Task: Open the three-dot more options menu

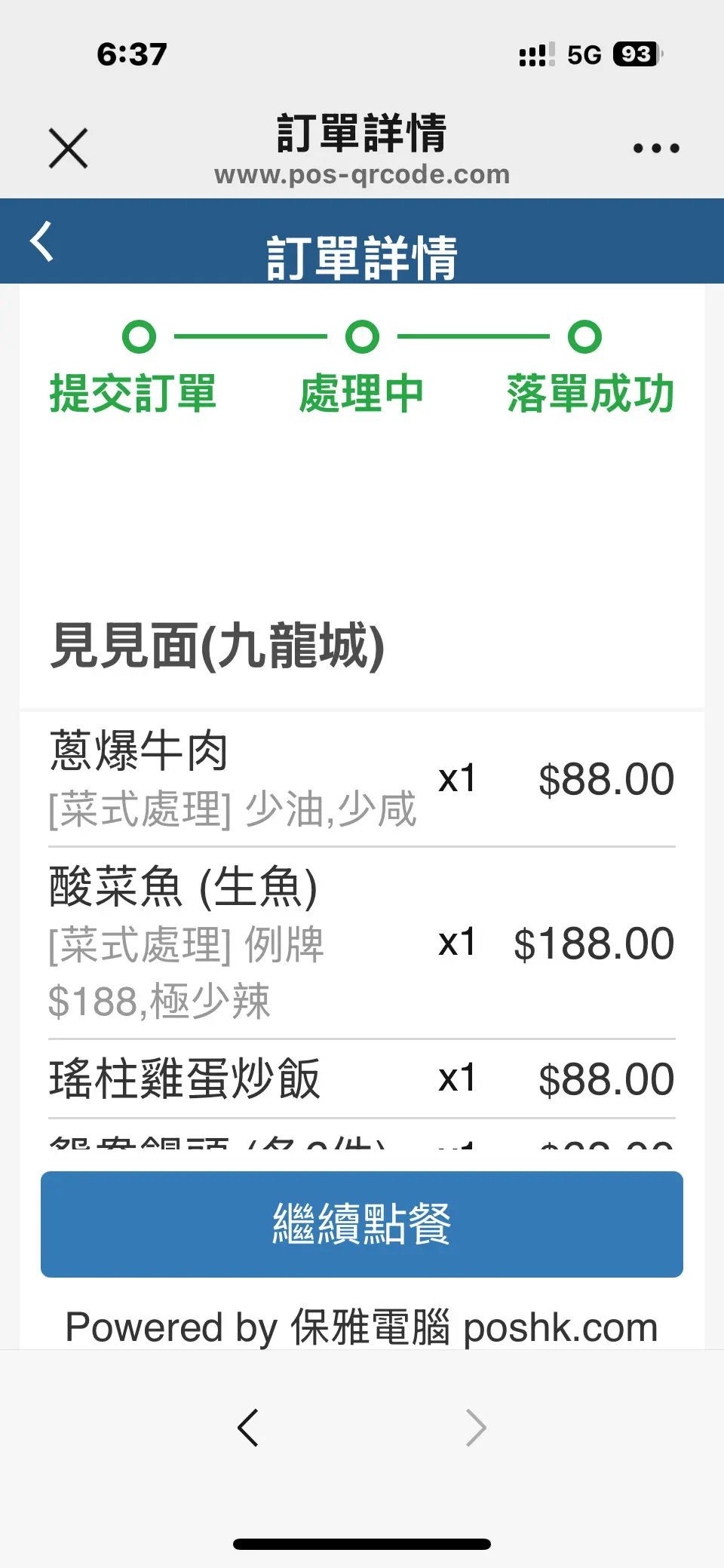Action: tap(656, 149)
